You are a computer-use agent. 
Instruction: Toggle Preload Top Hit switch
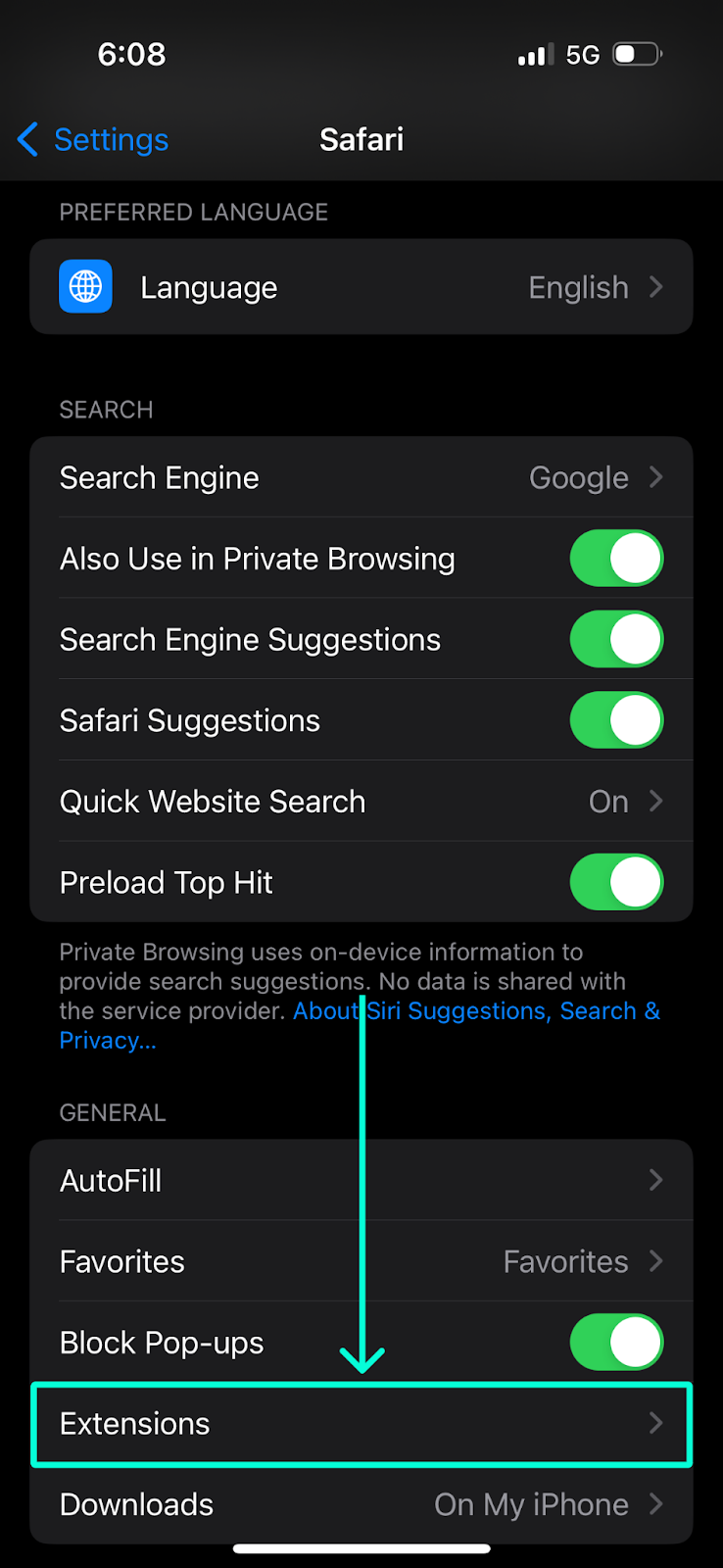[616, 882]
